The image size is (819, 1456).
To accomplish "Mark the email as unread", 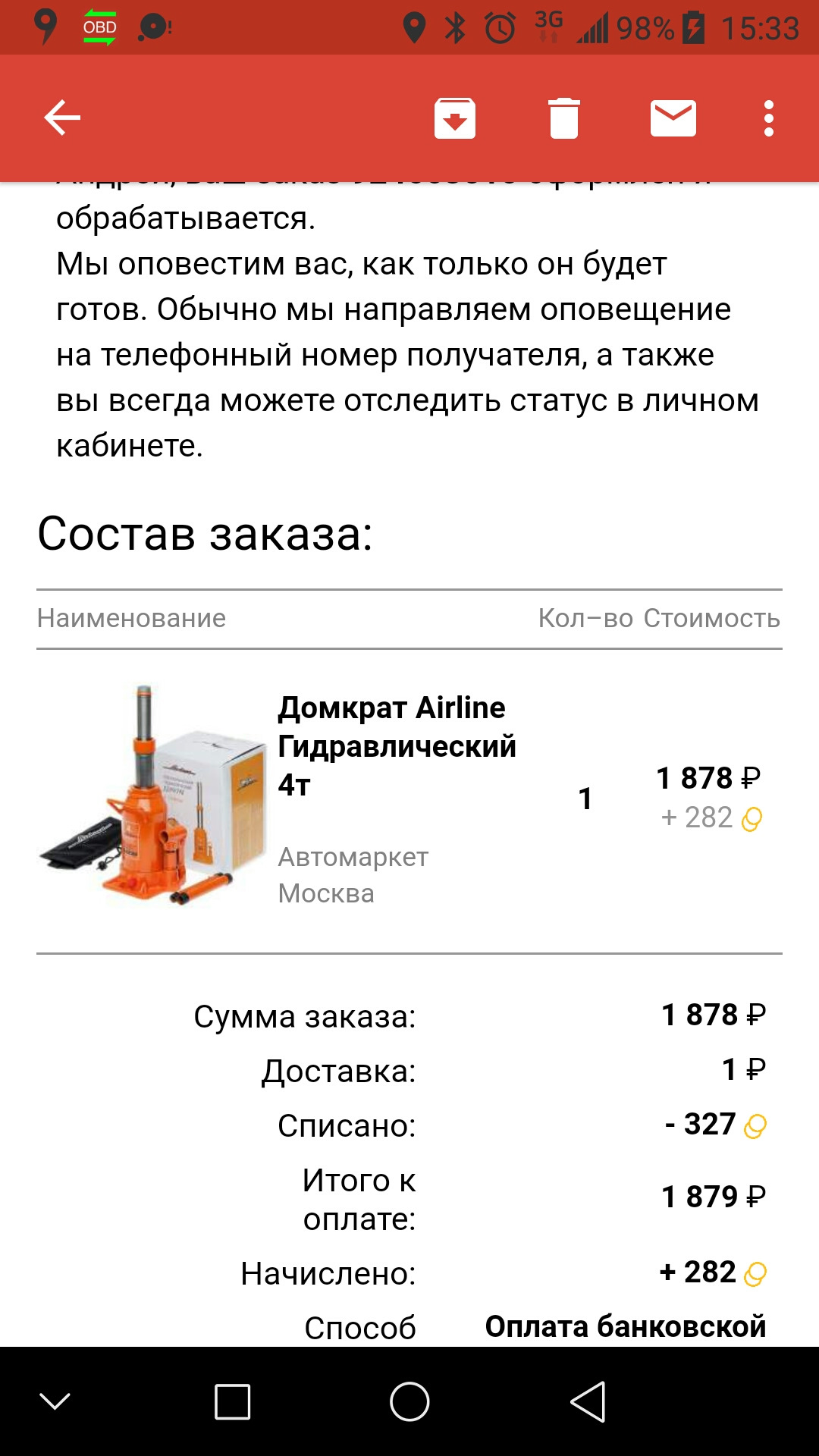I will coord(673,118).
